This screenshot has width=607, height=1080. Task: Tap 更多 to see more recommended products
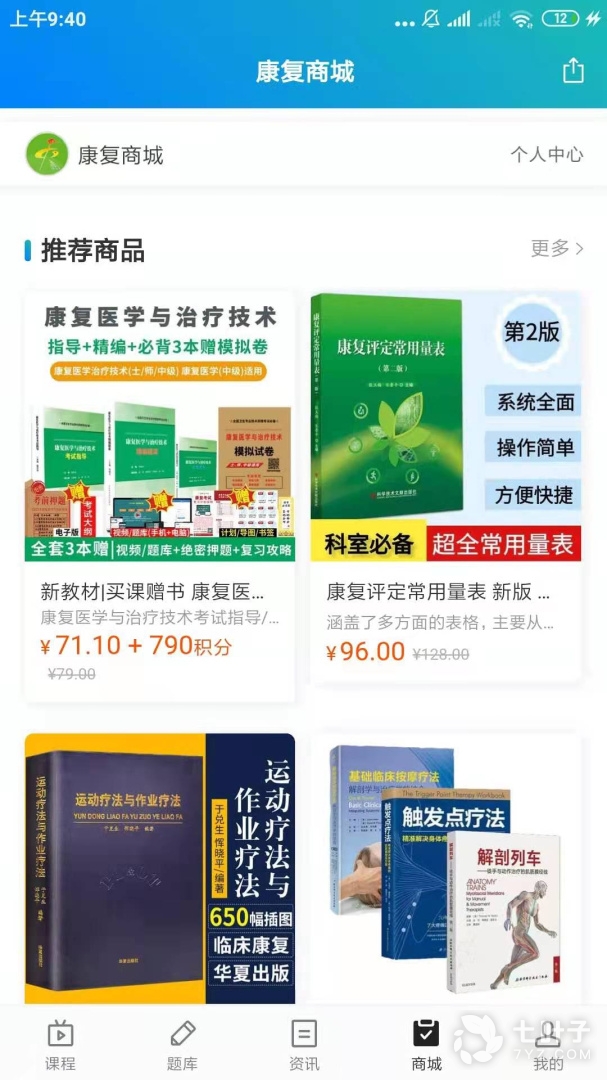click(557, 248)
